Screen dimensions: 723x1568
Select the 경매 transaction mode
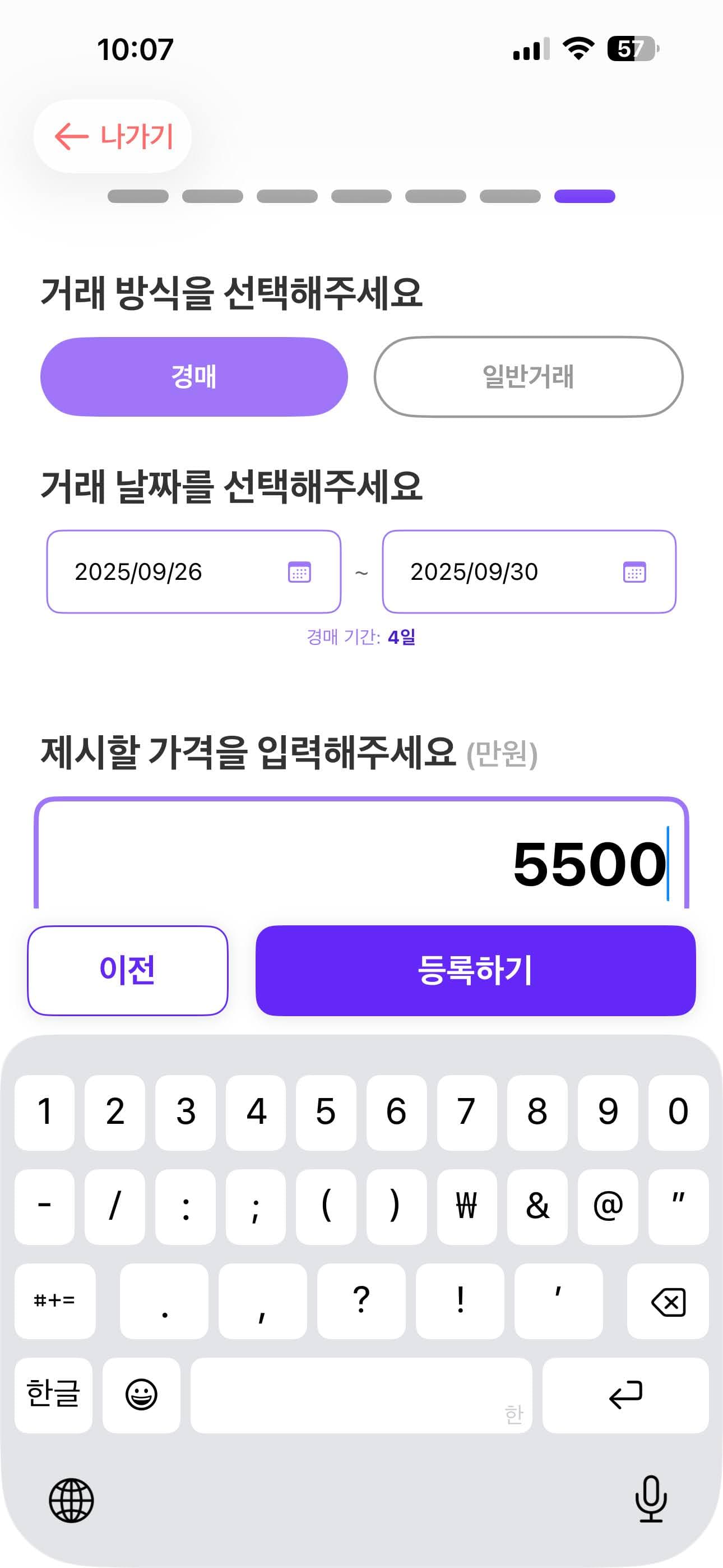click(x=193, y=377)
